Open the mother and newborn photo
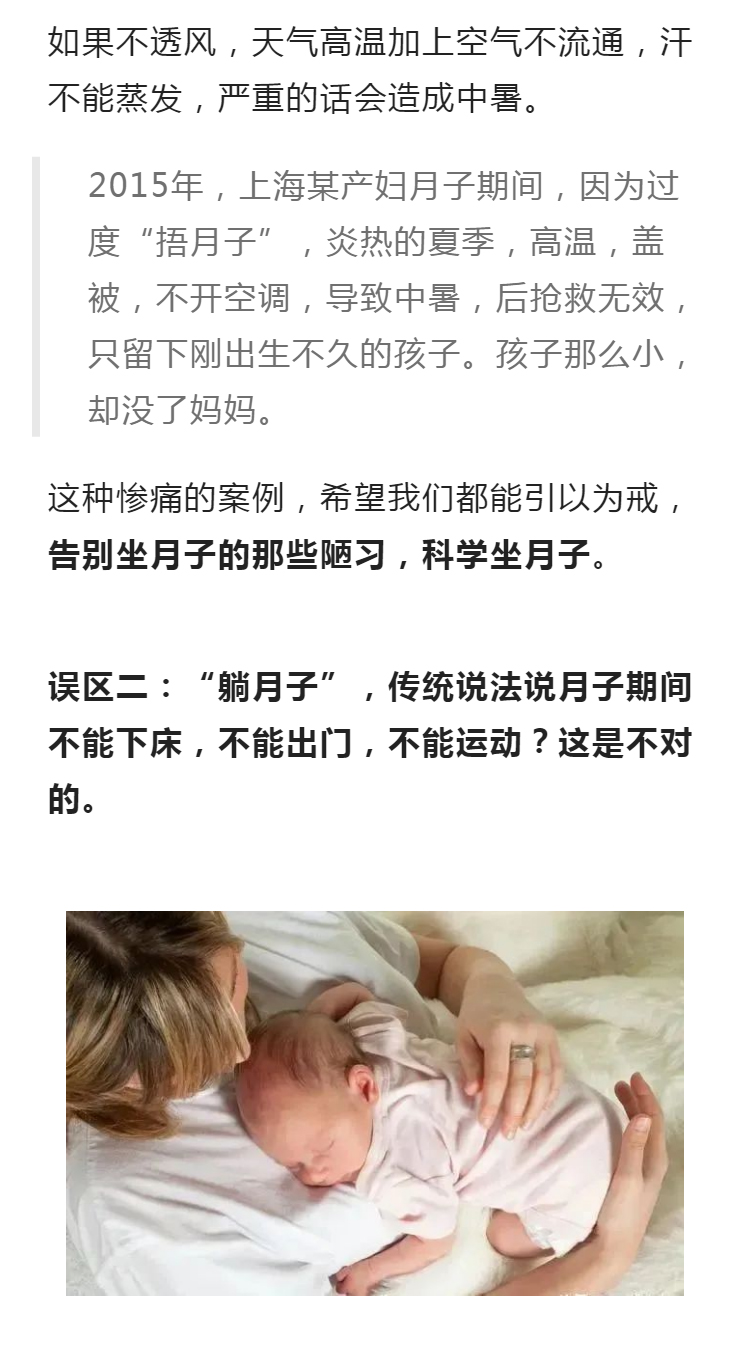 click(375, 1103)
